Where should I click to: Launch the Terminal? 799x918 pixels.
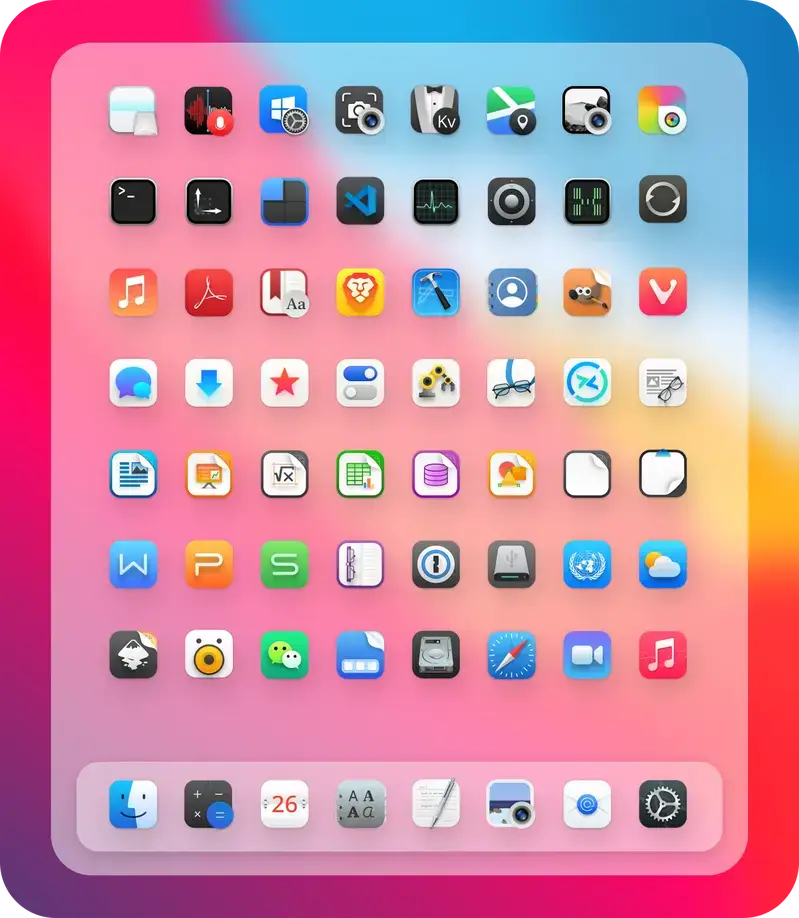tap(132, 201)
